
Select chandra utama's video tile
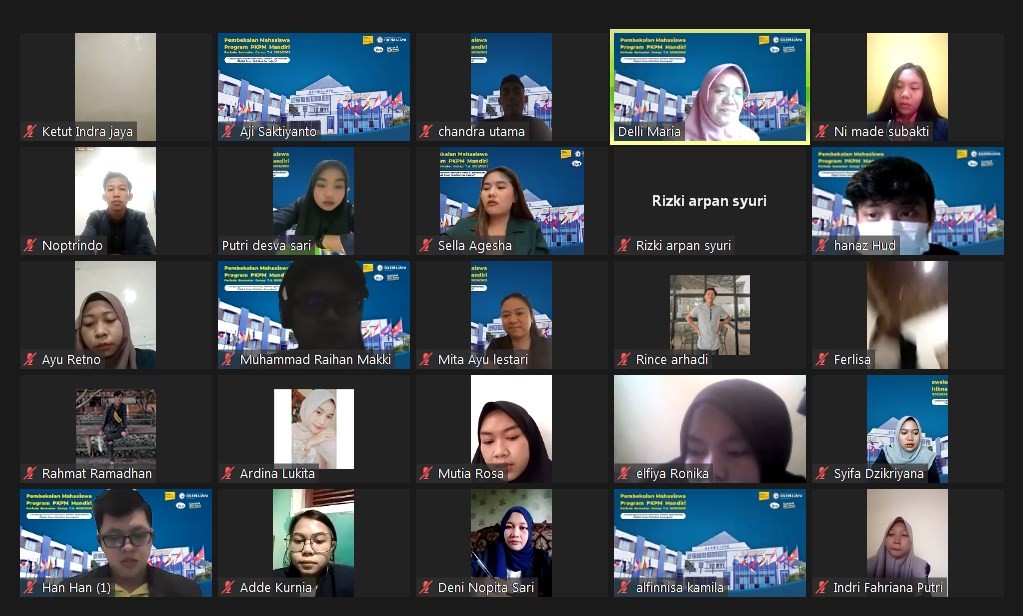click(x=511, y=86)
